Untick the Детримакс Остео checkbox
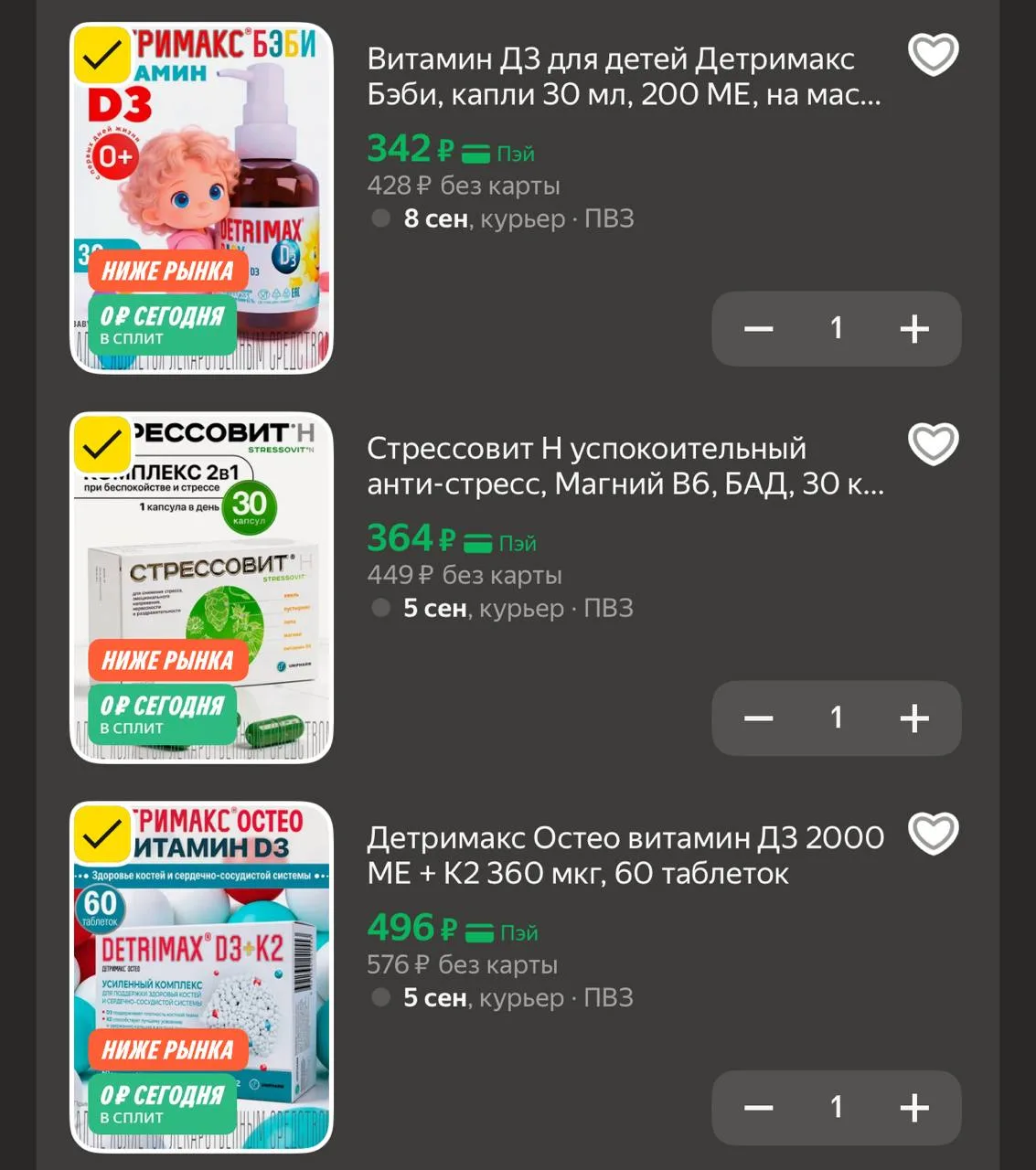The height and width of the screenshot is (1170, 1036). pyautogui.click(x=101, y=835)
